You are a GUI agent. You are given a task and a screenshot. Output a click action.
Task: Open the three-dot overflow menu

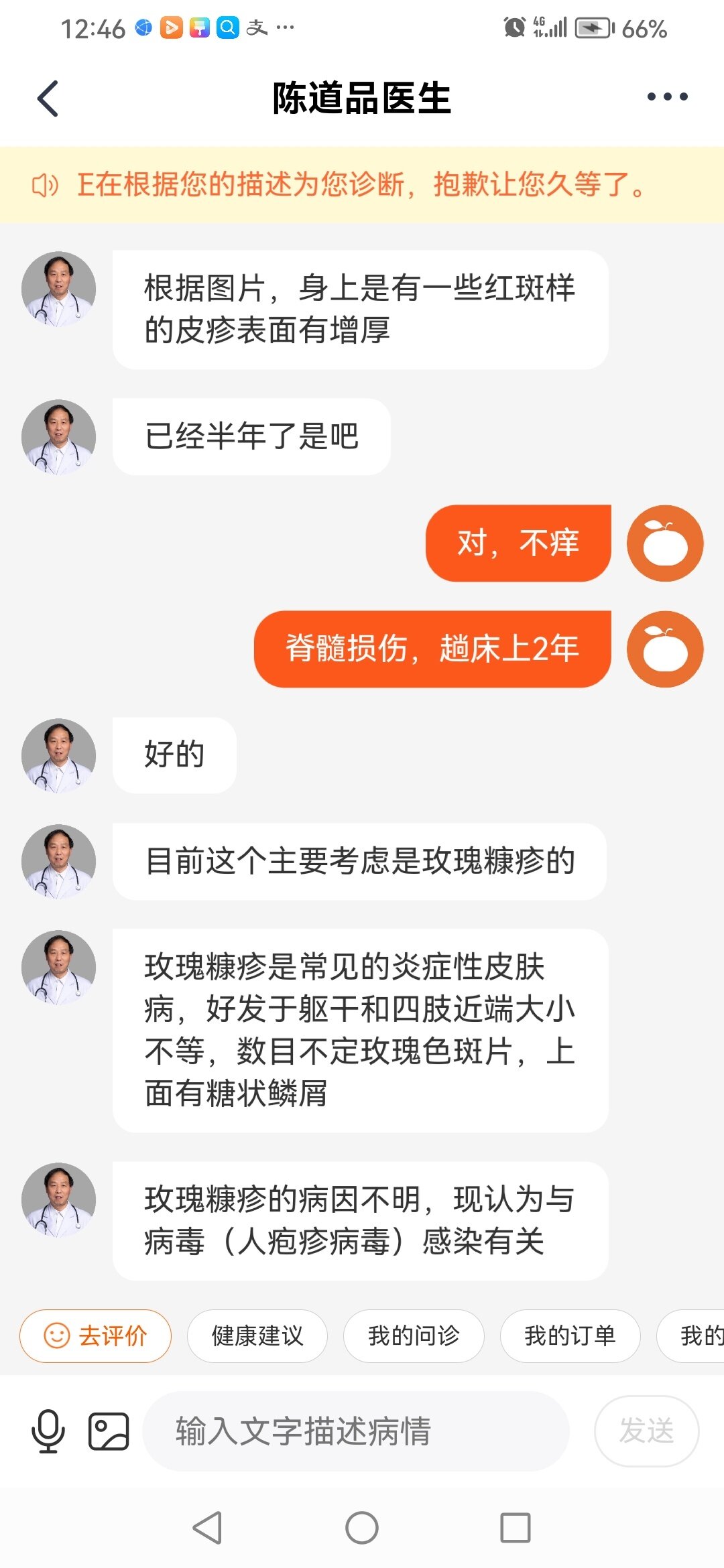667,97
